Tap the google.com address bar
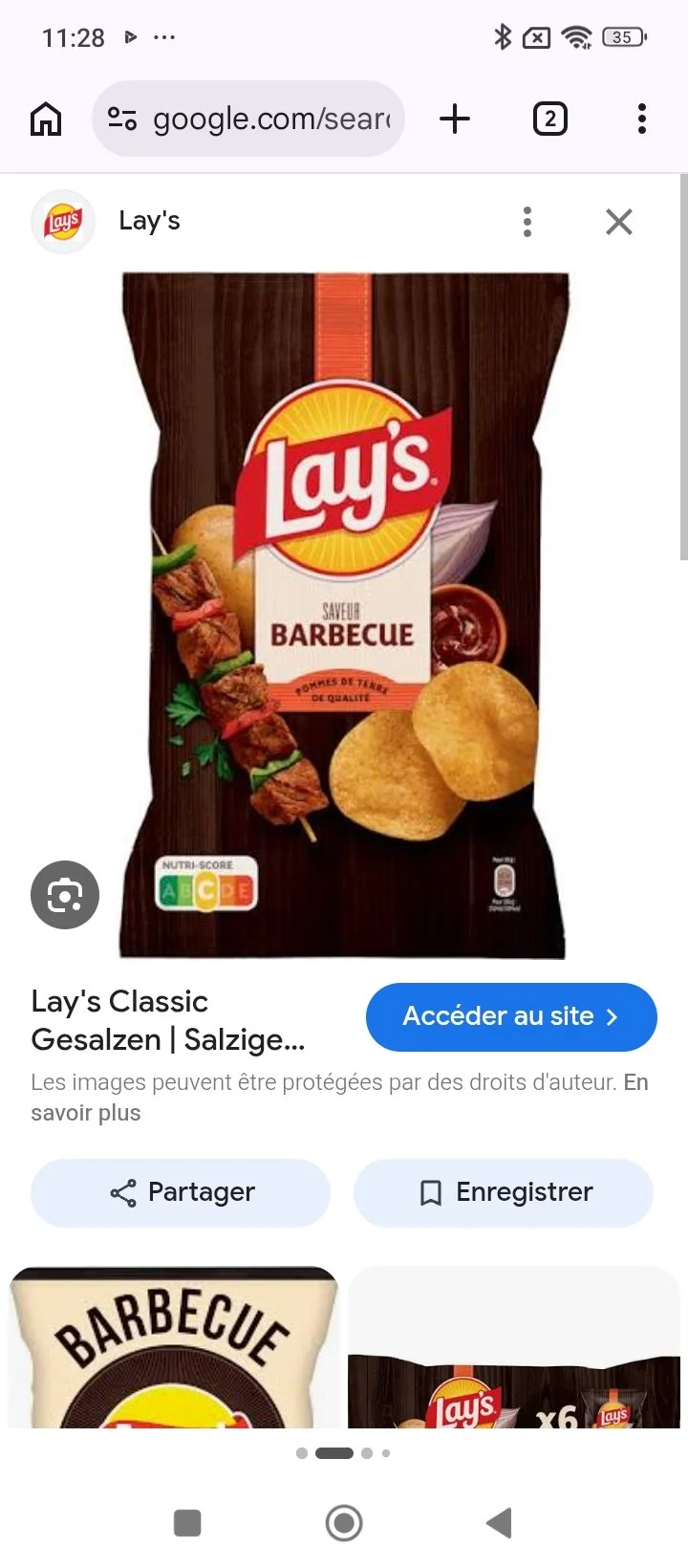The width and height of the screenshot is (688, 1568). (248, 119)
